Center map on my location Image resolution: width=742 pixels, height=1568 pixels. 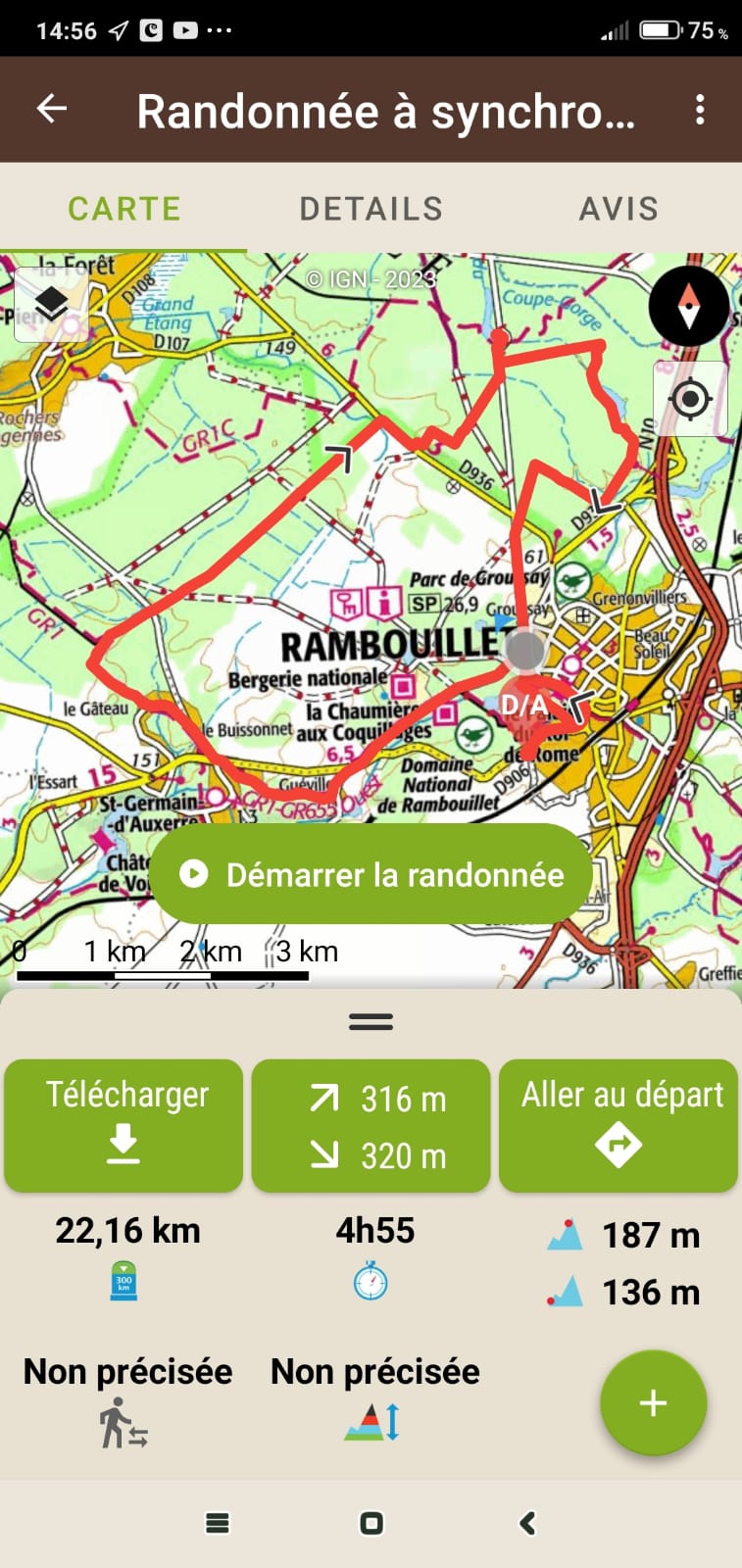[x=690, y=399]
